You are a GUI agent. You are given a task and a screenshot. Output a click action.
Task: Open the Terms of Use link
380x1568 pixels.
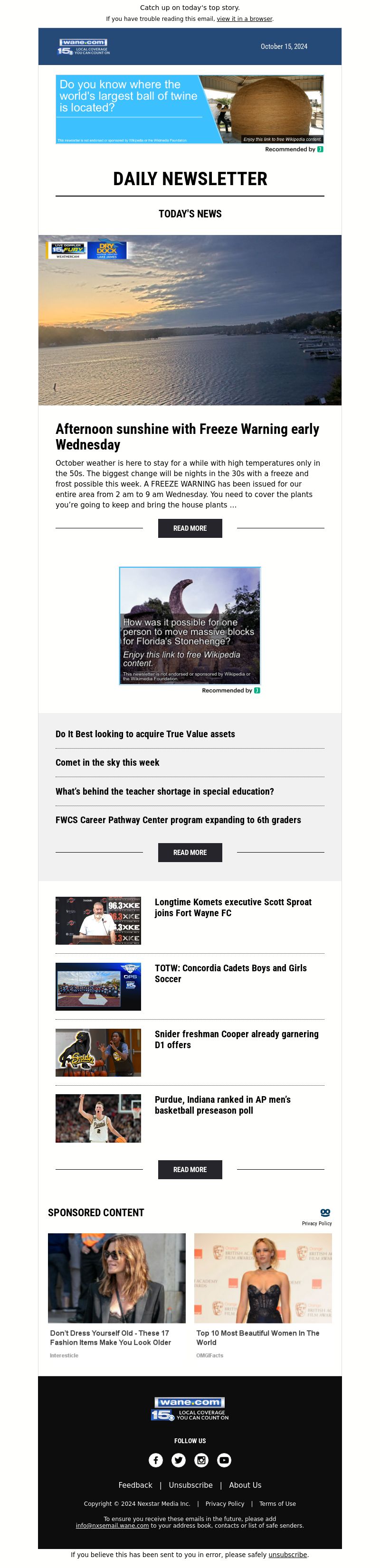pos(277,1503)
